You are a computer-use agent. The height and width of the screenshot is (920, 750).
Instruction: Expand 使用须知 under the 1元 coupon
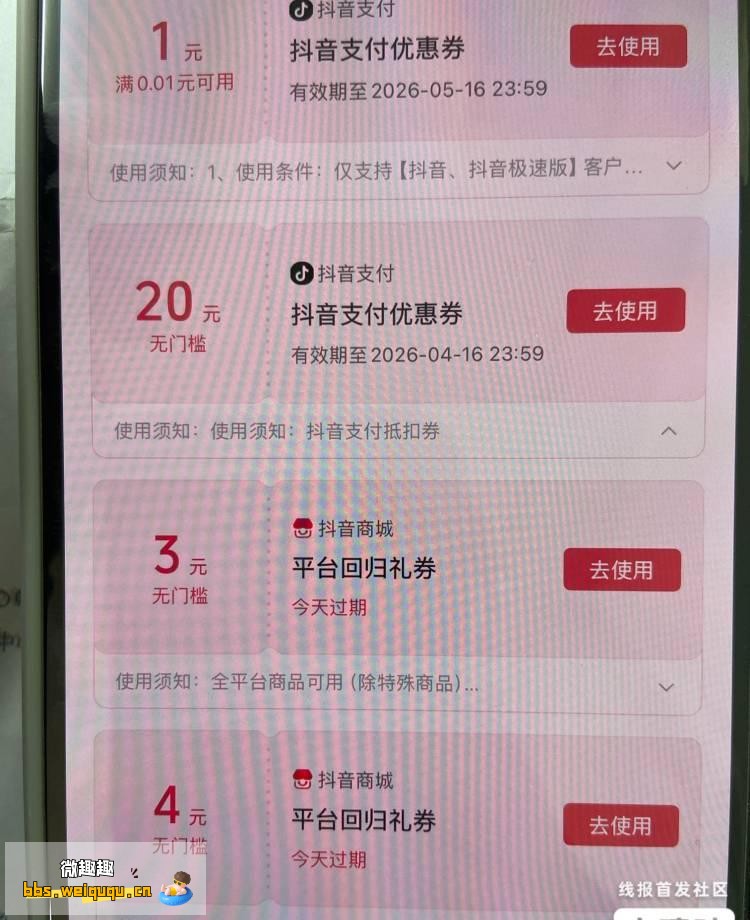click(673, 166)
